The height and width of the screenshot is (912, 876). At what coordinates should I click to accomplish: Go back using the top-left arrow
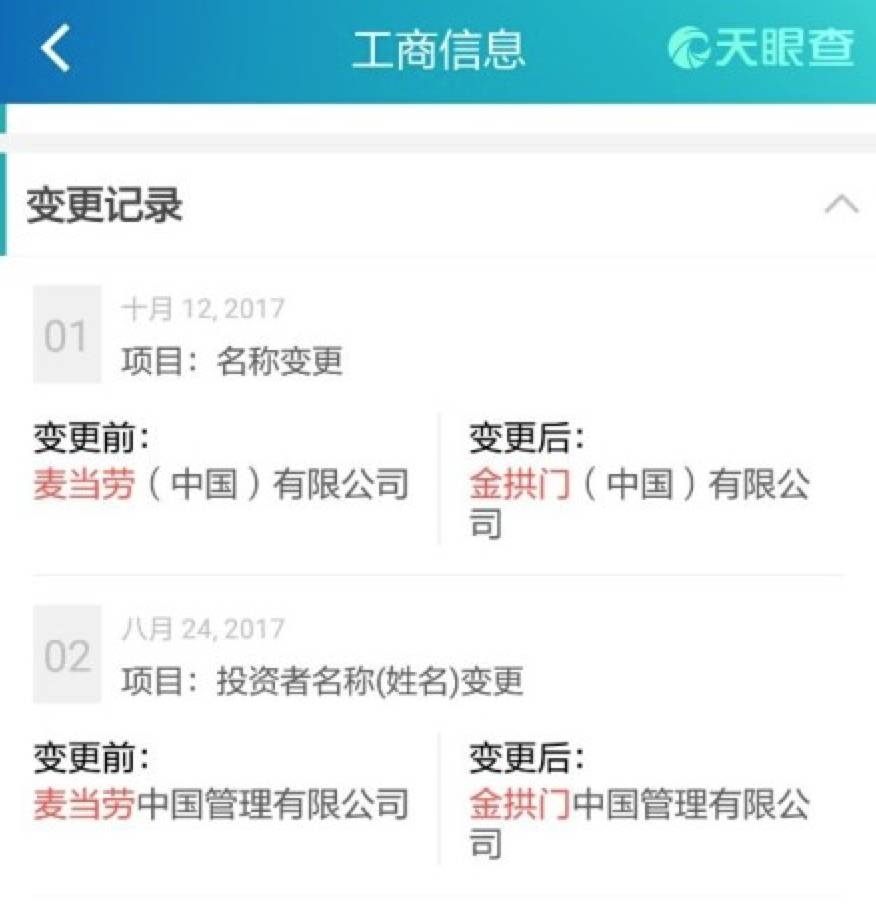[x=56, y=48]
